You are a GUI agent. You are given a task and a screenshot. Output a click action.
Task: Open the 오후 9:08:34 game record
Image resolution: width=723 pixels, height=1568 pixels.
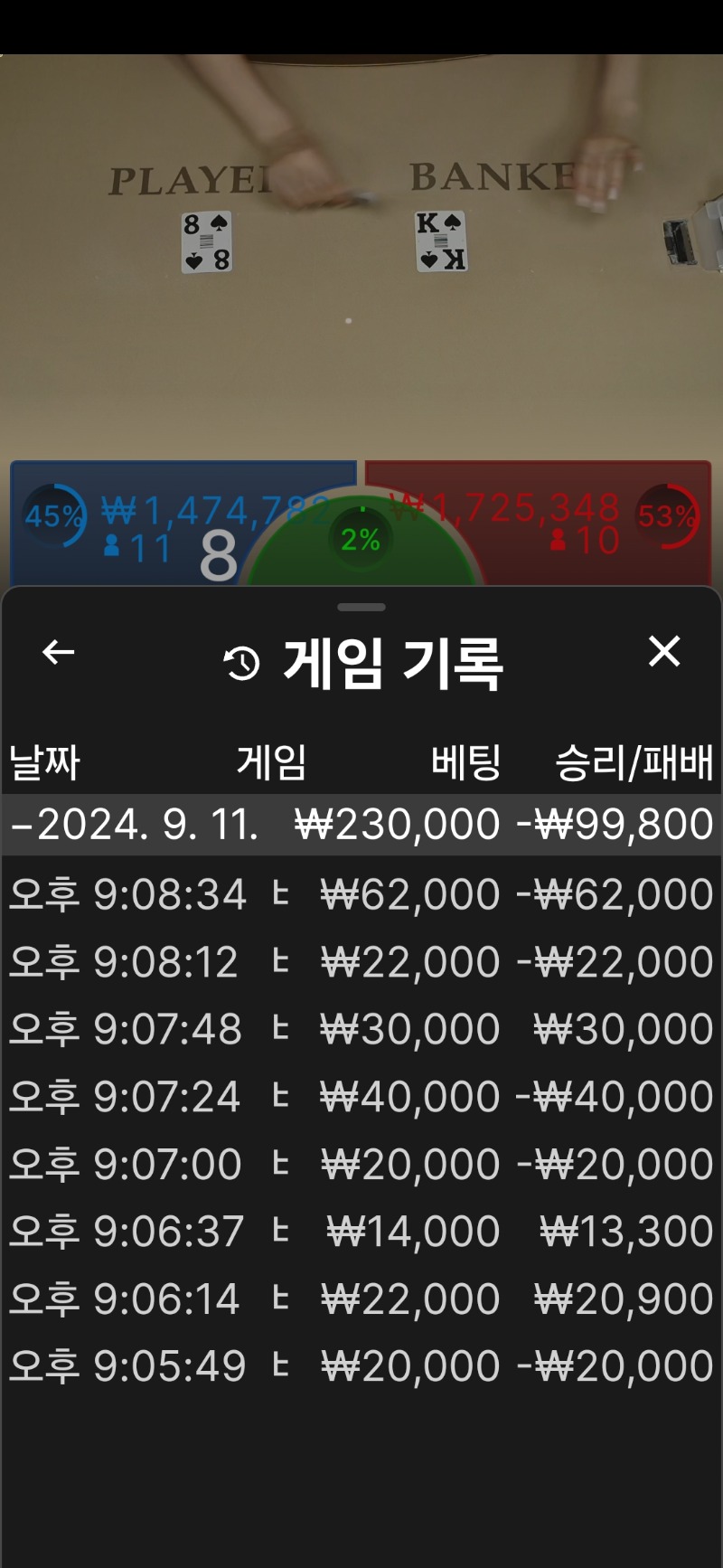coord(361,894)
